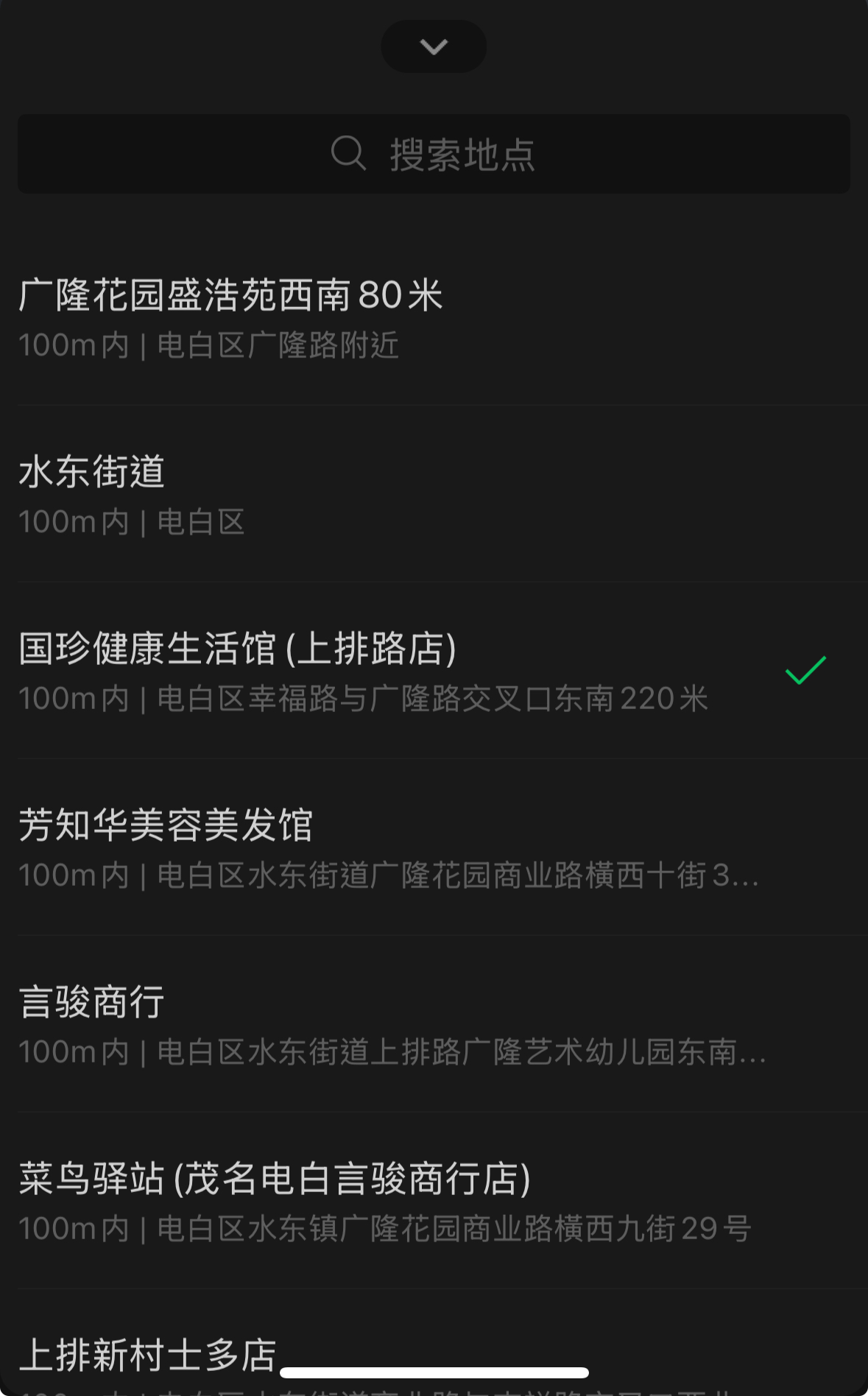Pick 上排新村士多店 location

click(147, 1355)
